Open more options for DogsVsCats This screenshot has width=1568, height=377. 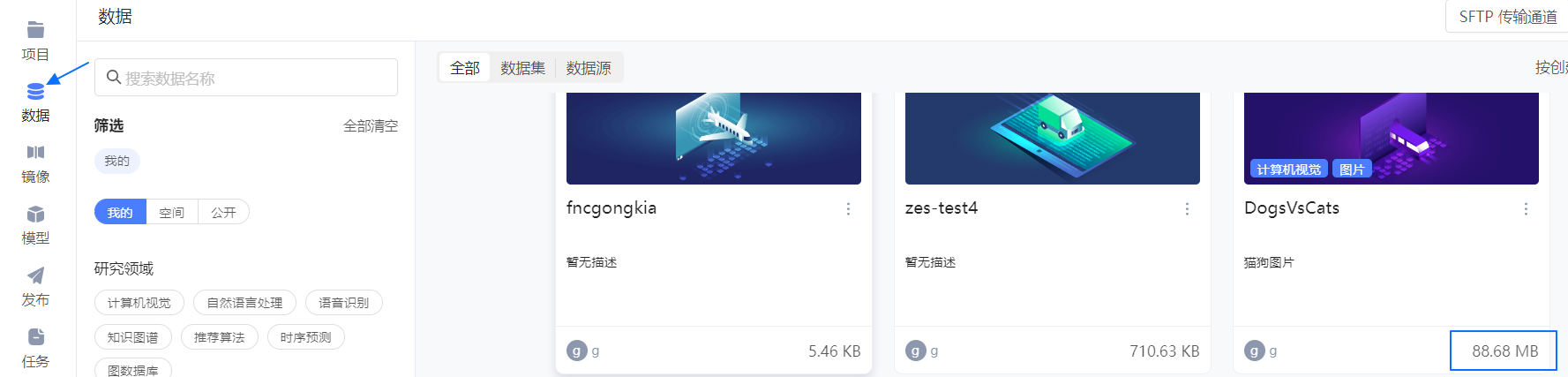point(1526,209)
